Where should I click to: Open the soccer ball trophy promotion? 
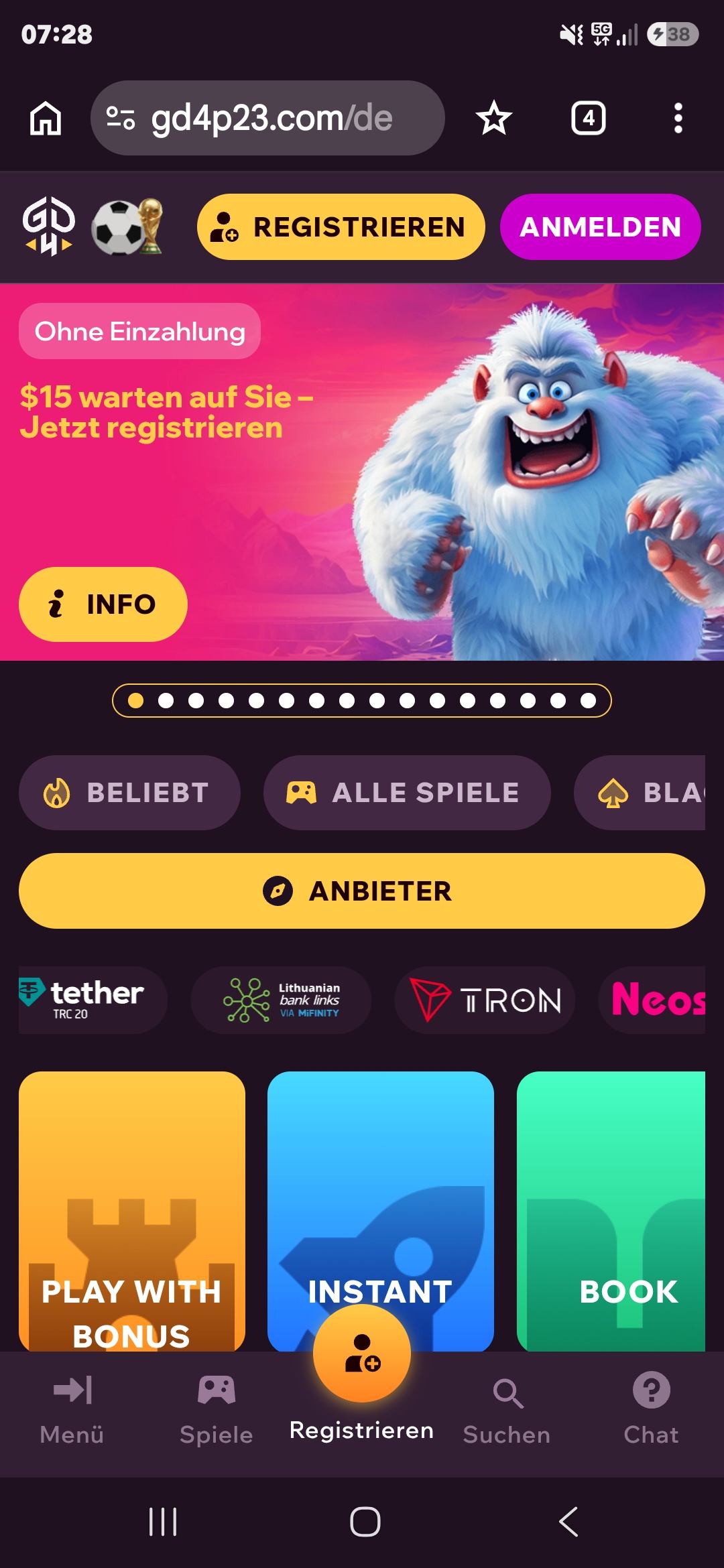click(x=127, y=227)
